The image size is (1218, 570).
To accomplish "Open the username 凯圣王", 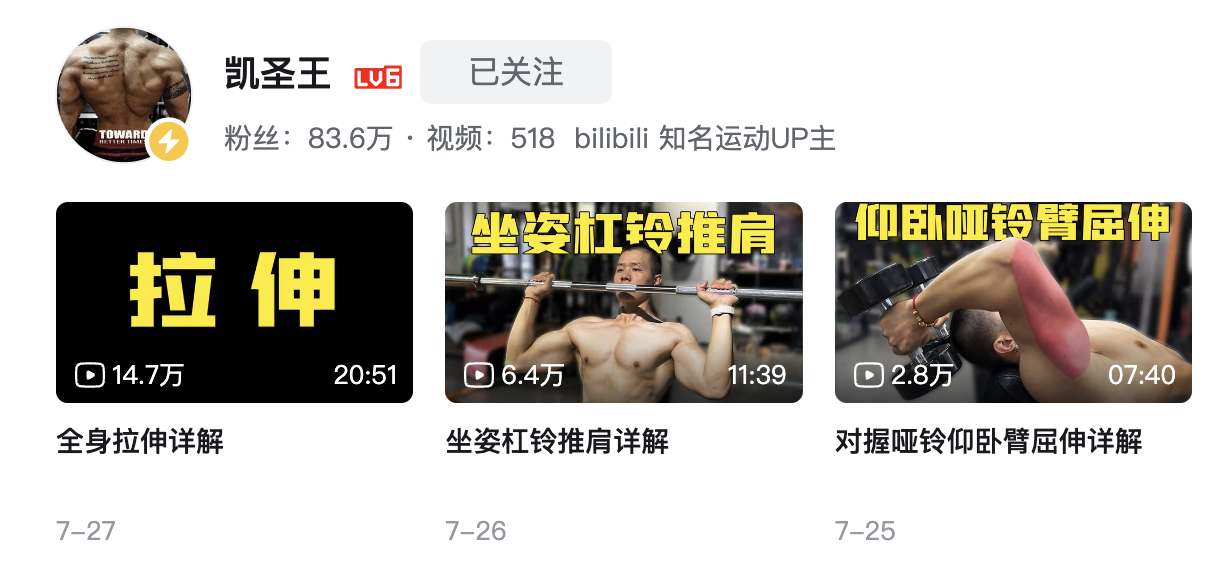I will point(278,74).
